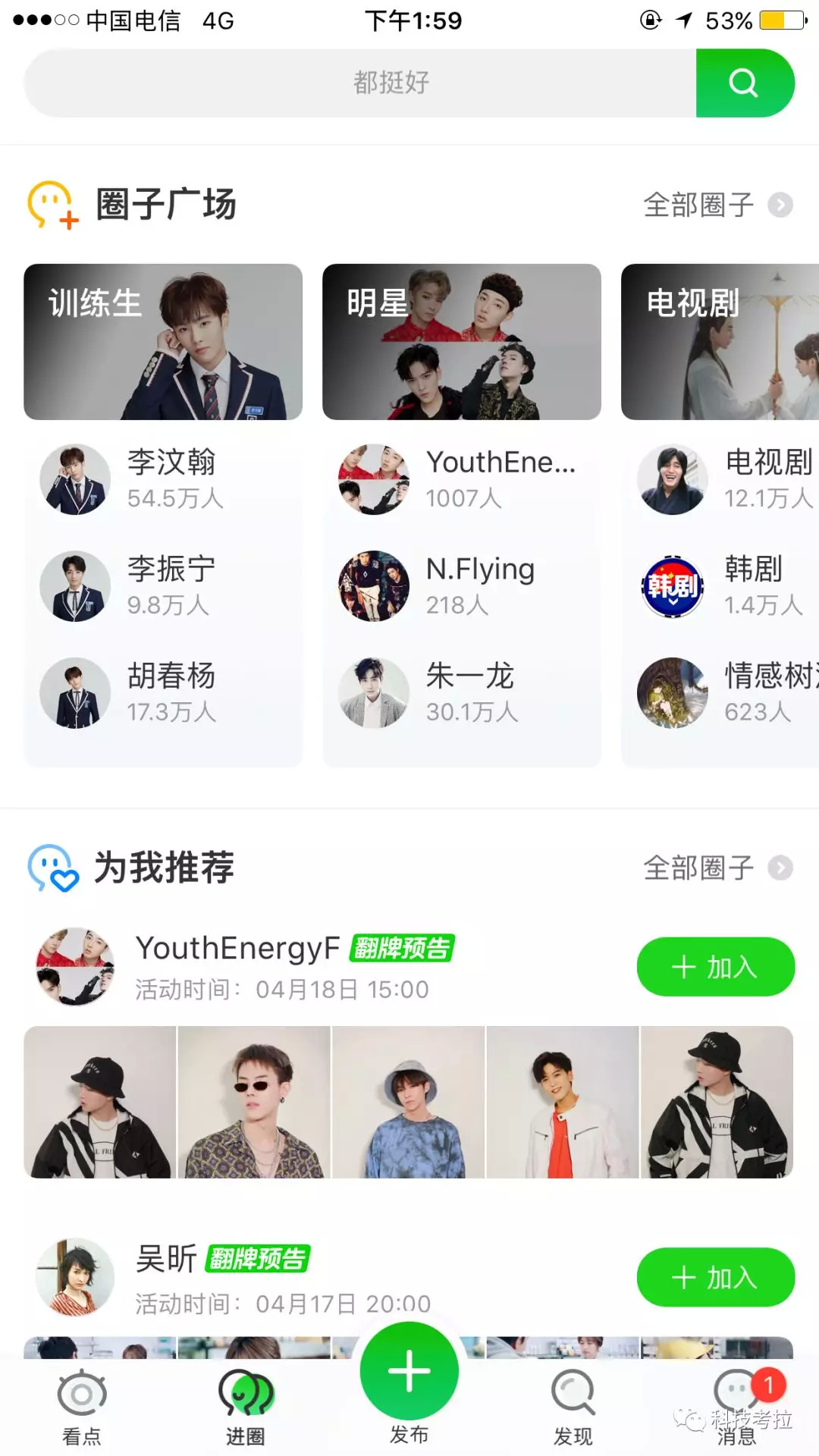Tap the green search magnifier button

[x=744, y=83]
